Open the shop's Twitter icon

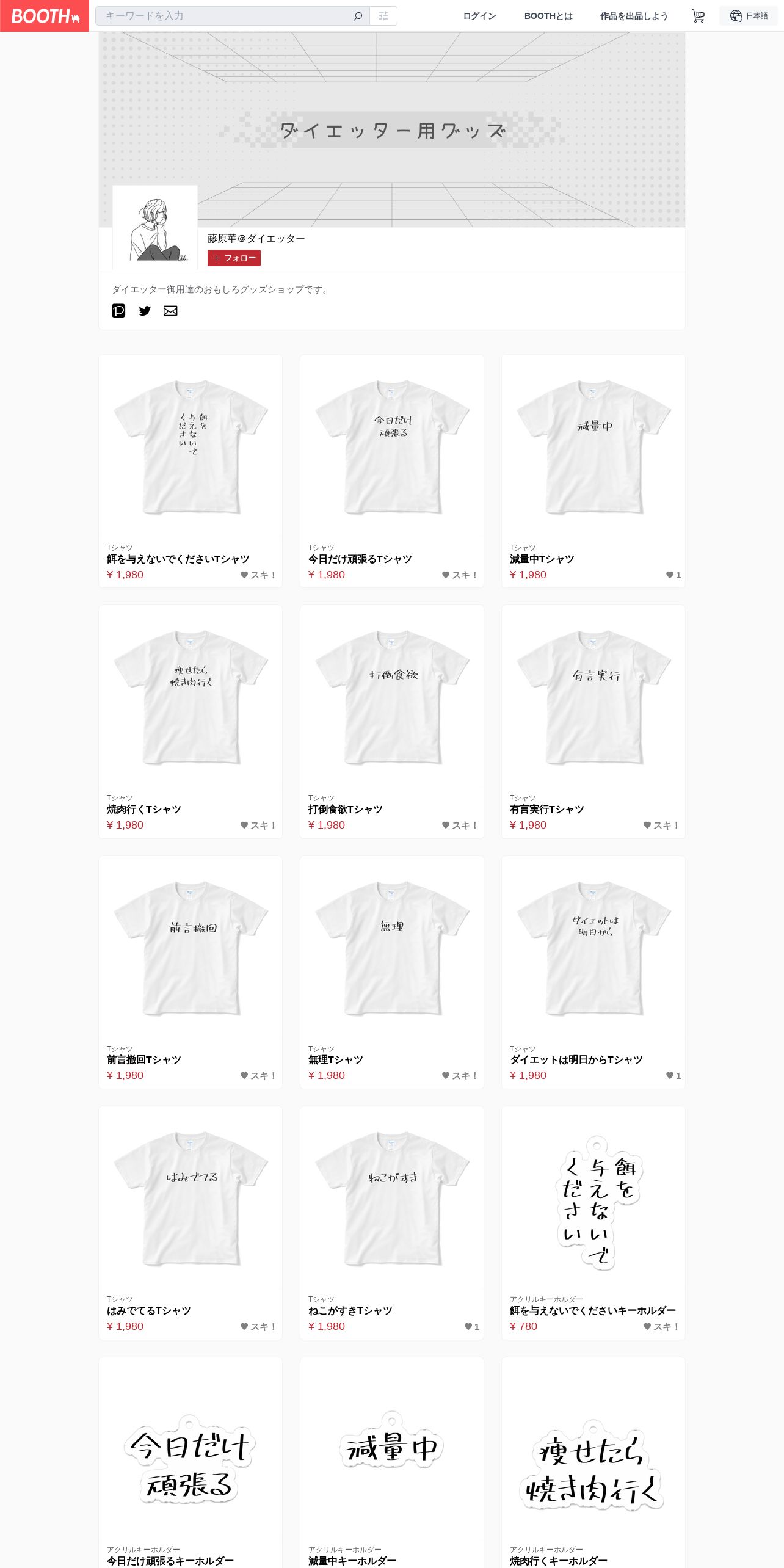[x=145, y=311]
